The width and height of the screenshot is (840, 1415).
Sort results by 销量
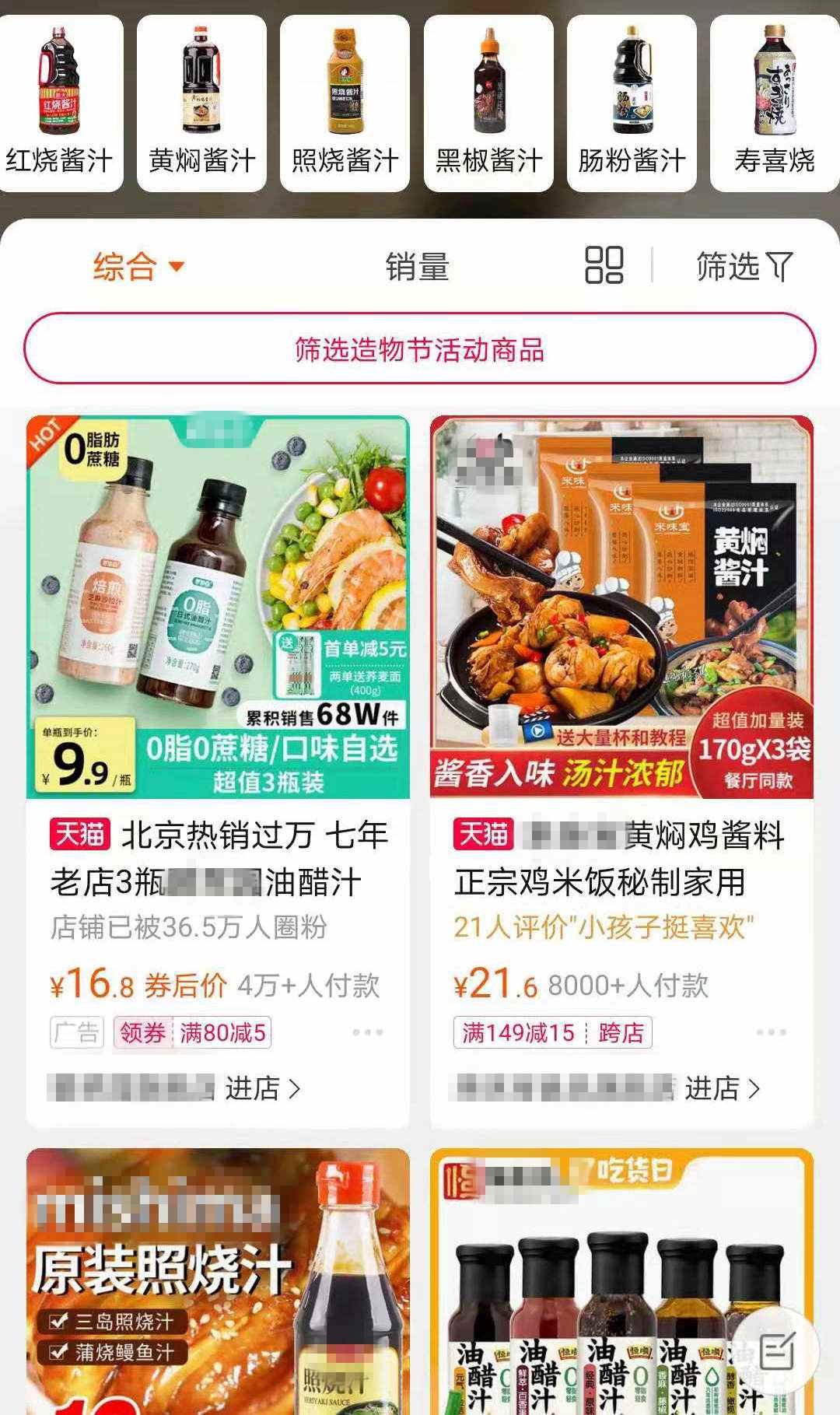(418, 267)
